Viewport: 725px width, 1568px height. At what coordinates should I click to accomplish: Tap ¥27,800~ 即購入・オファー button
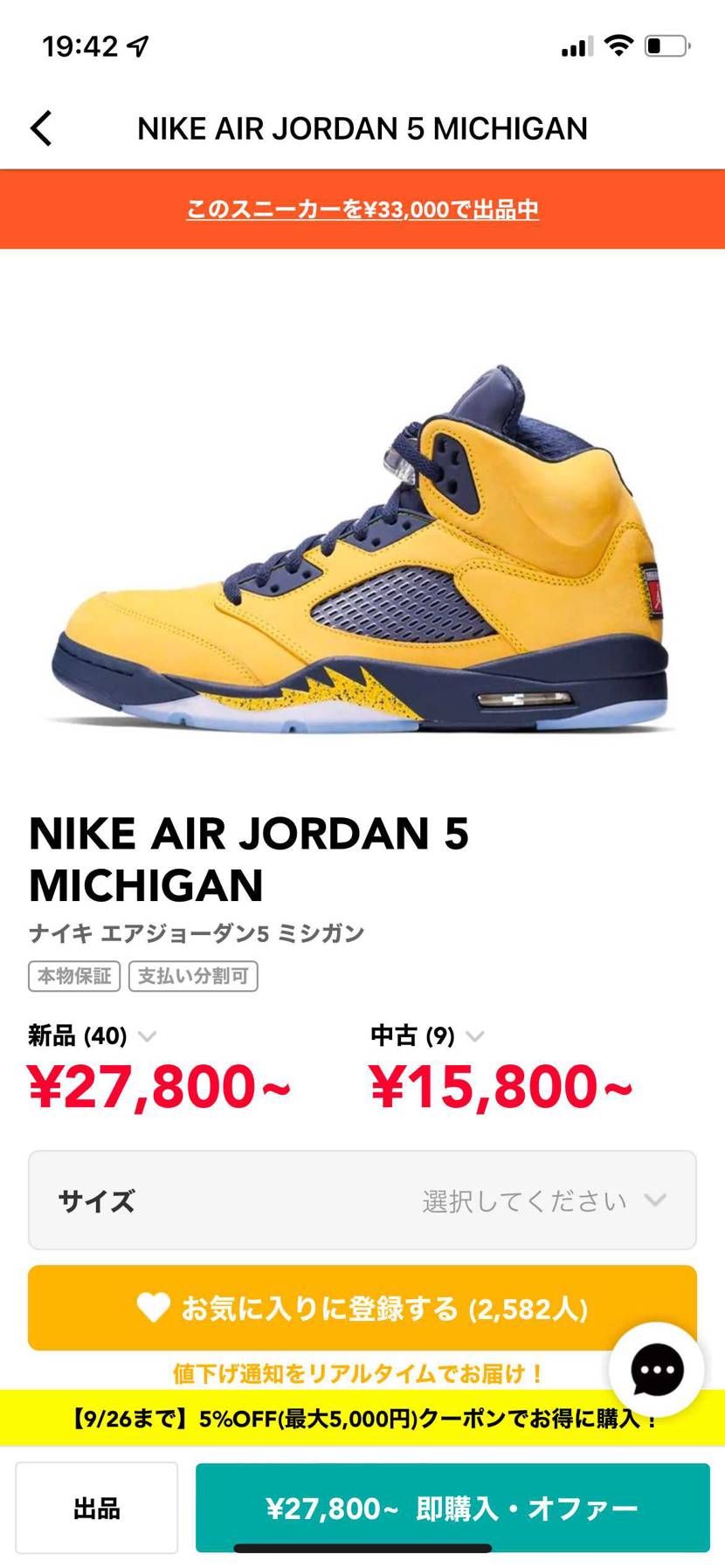point(452,1508)
